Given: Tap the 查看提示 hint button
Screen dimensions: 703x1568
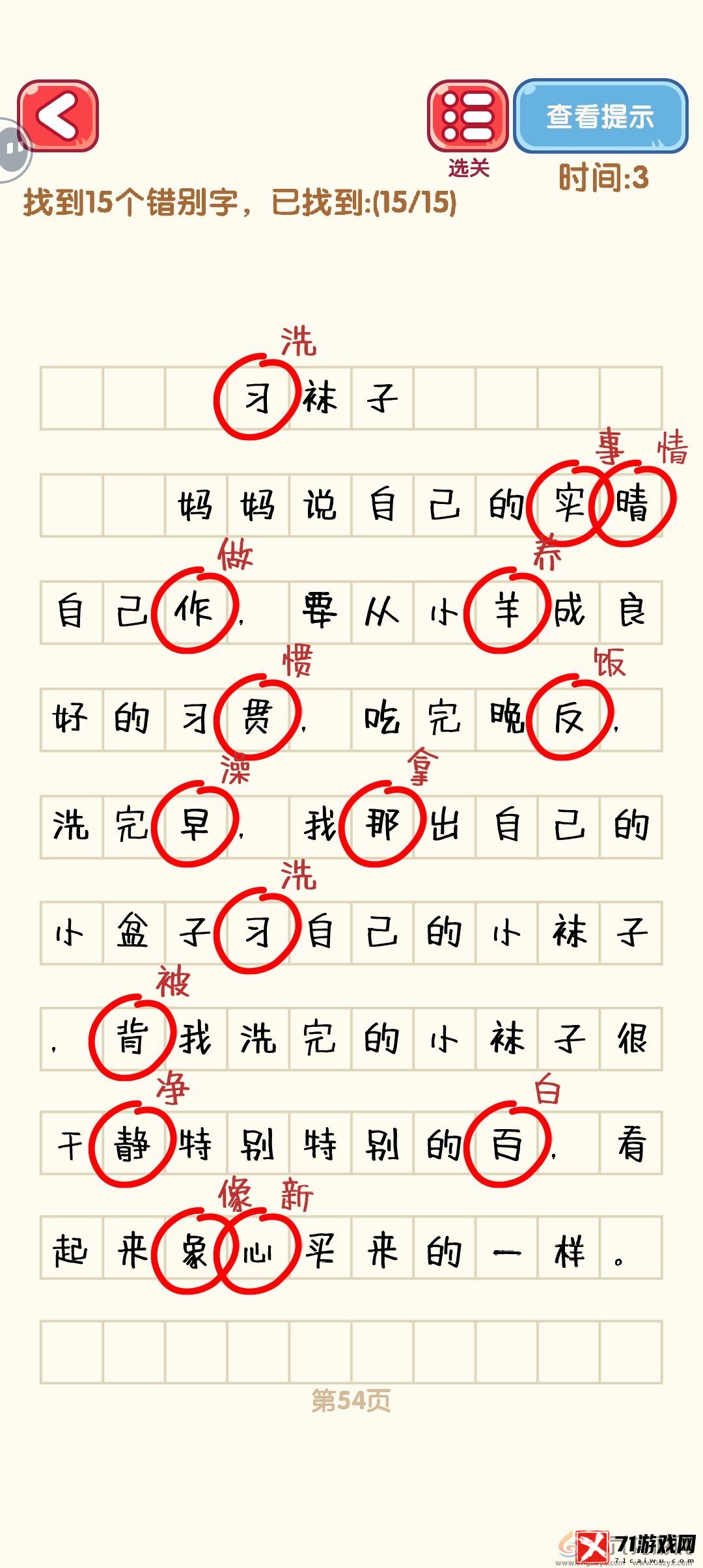Looking at the screenshot, I should click(x=600, y=117).
